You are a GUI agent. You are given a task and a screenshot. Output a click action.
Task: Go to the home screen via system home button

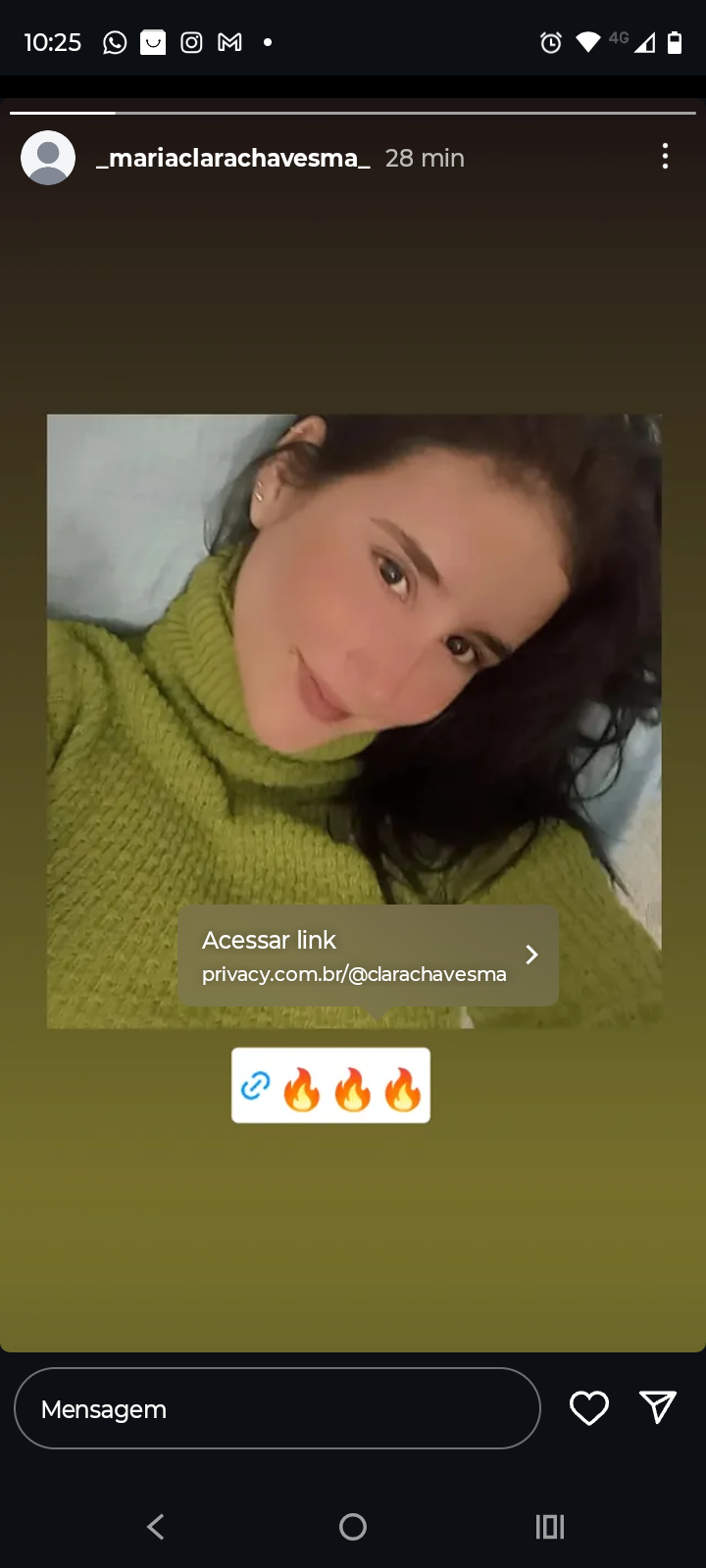click(x=353, y=1526)
